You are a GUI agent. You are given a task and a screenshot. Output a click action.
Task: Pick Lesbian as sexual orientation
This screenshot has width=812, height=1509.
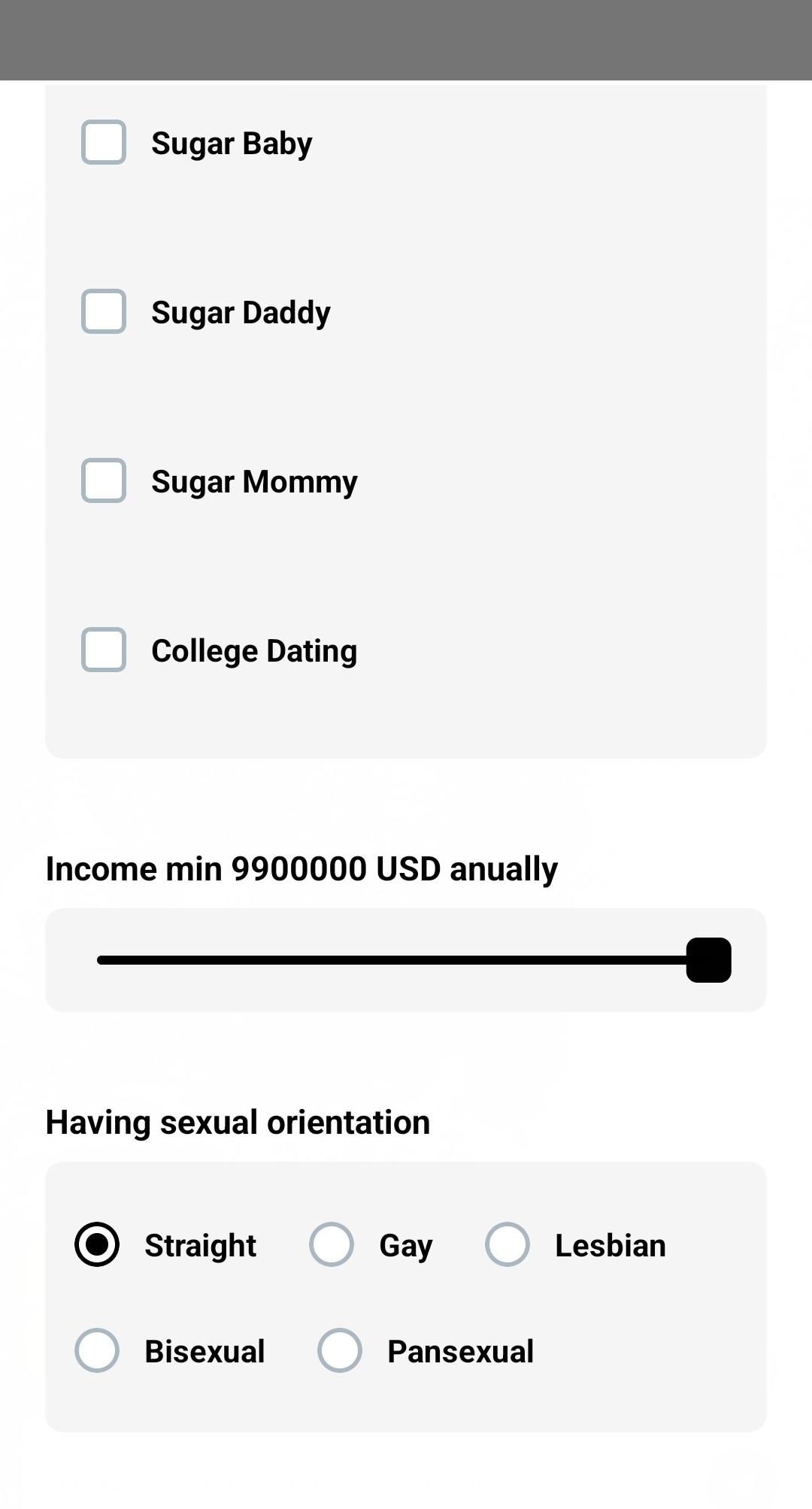pos(507,1244)
